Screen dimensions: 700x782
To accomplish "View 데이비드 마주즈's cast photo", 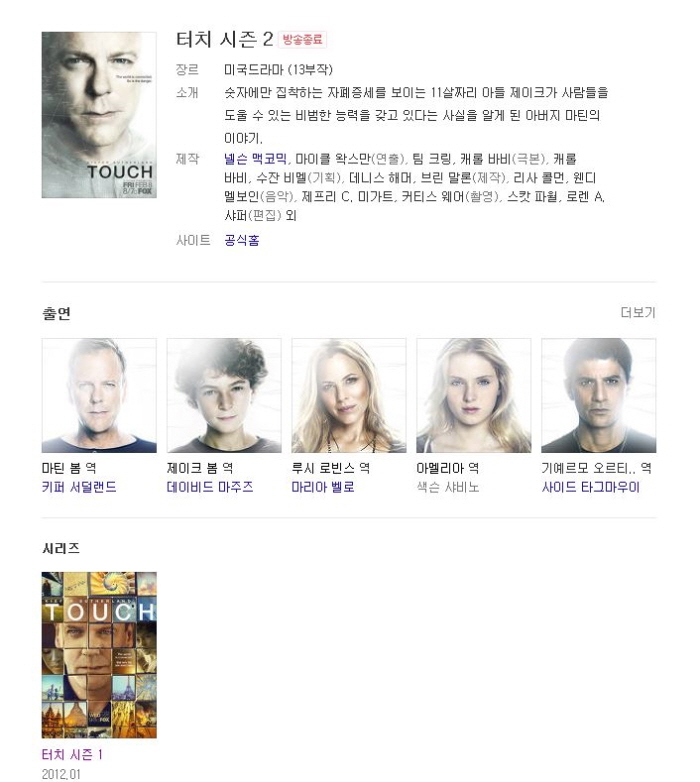I will (224, 395).
